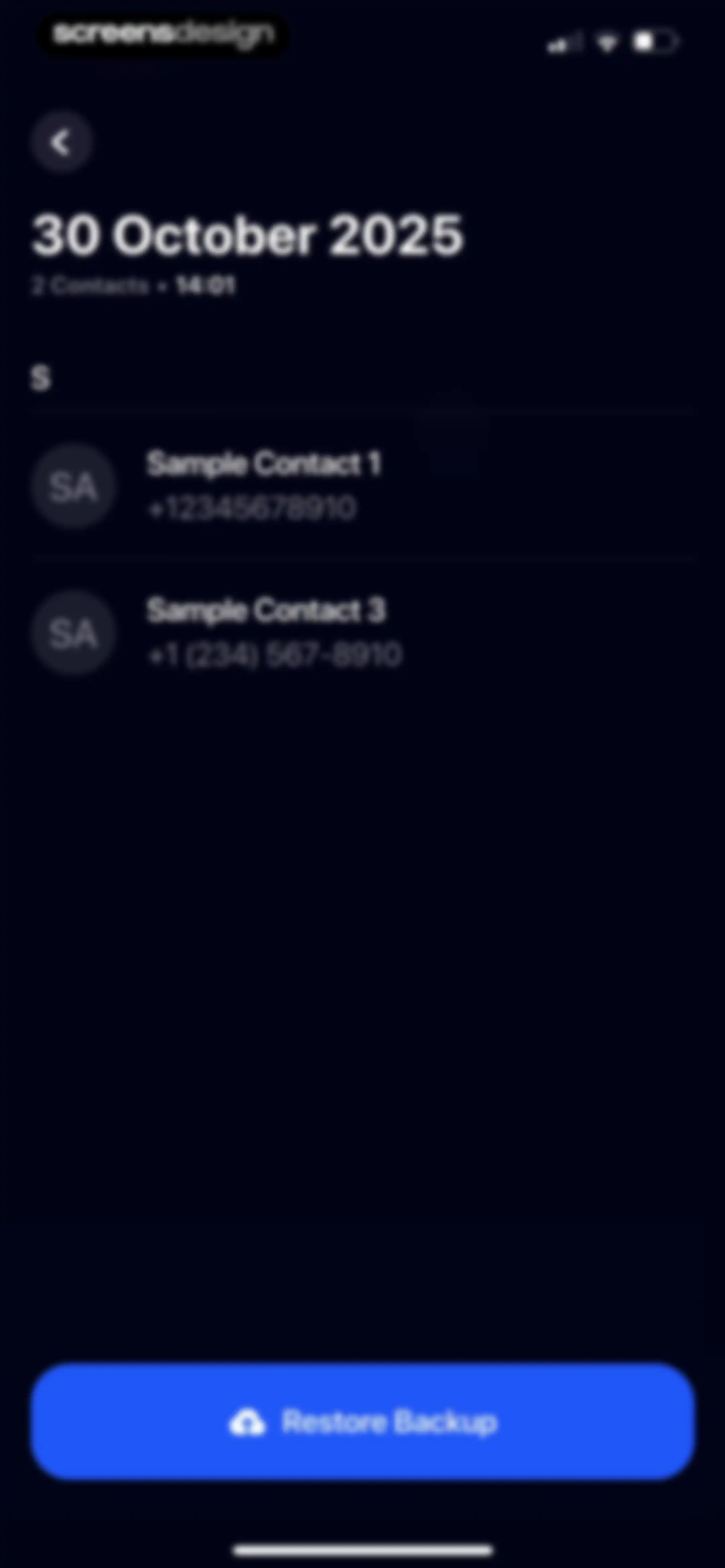Open Sample Contact 1 entry

(x=363, y=486)
